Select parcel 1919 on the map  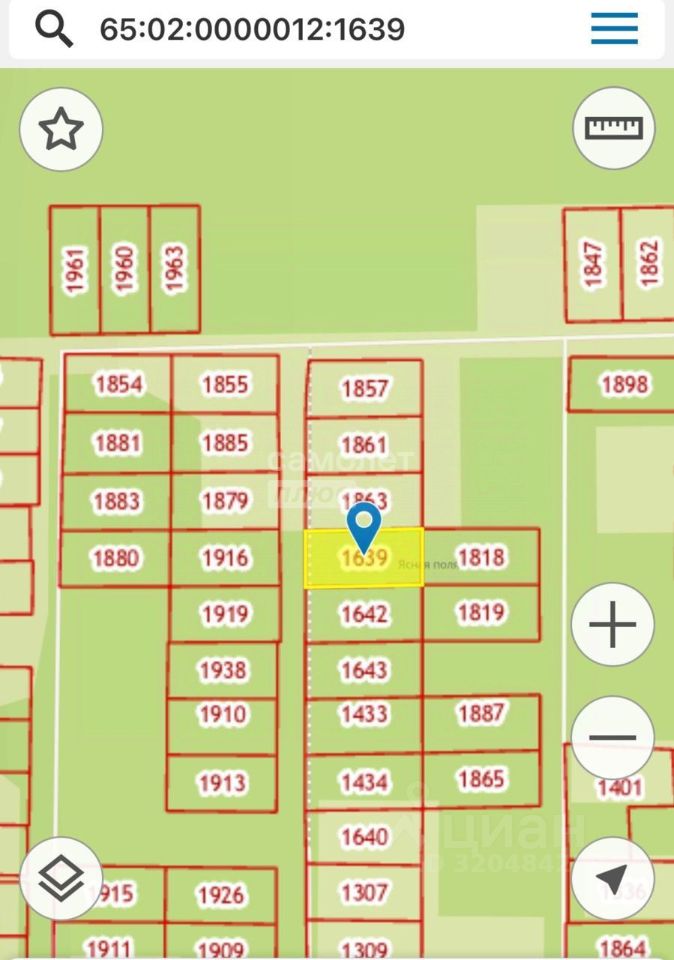(x=224, y=613)
